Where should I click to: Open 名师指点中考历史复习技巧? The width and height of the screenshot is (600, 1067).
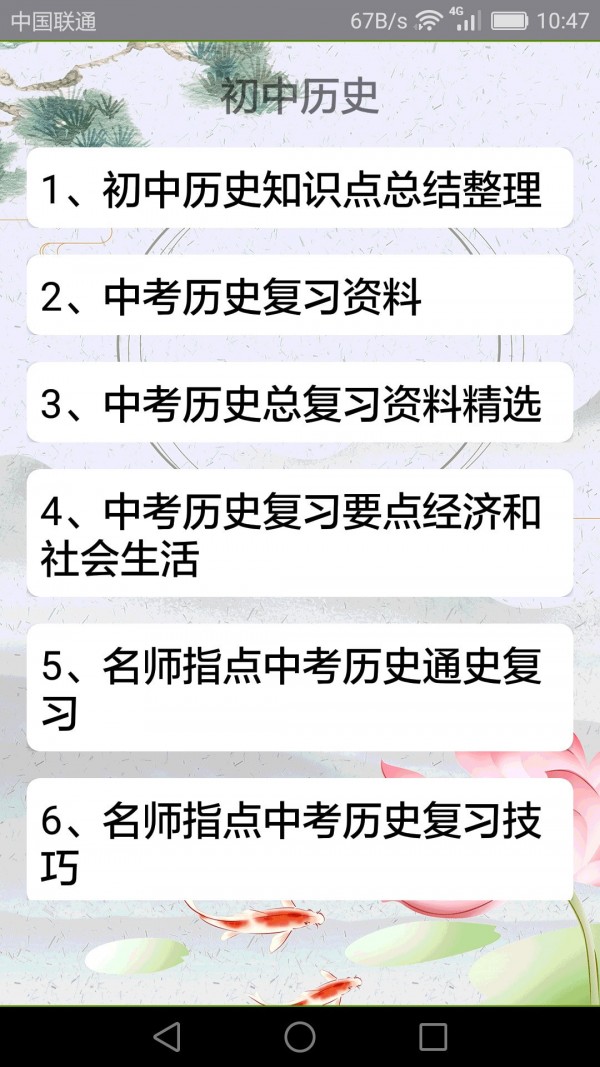tap(300, 841)
